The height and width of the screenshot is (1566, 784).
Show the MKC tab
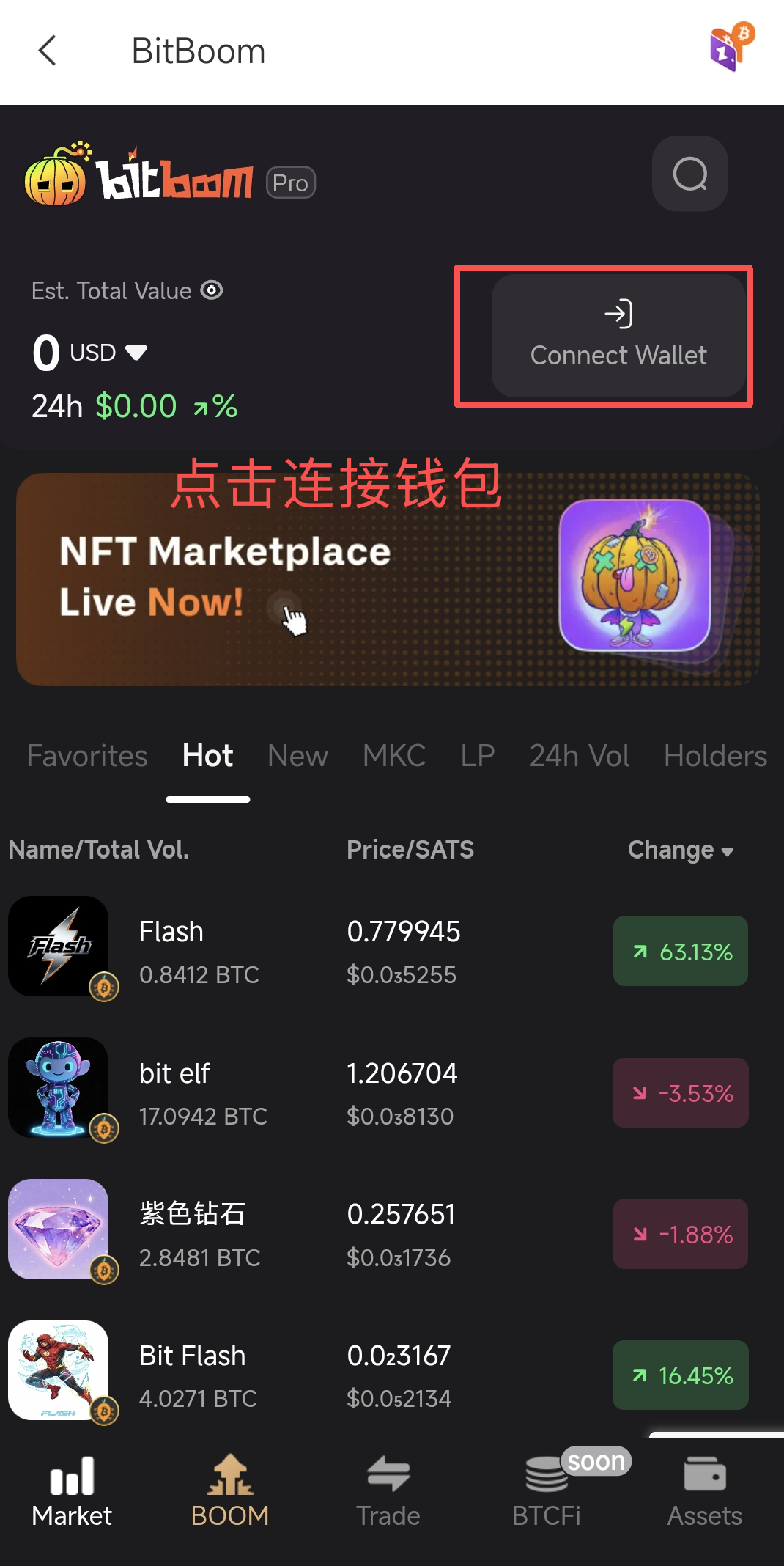tap(394, 756)
